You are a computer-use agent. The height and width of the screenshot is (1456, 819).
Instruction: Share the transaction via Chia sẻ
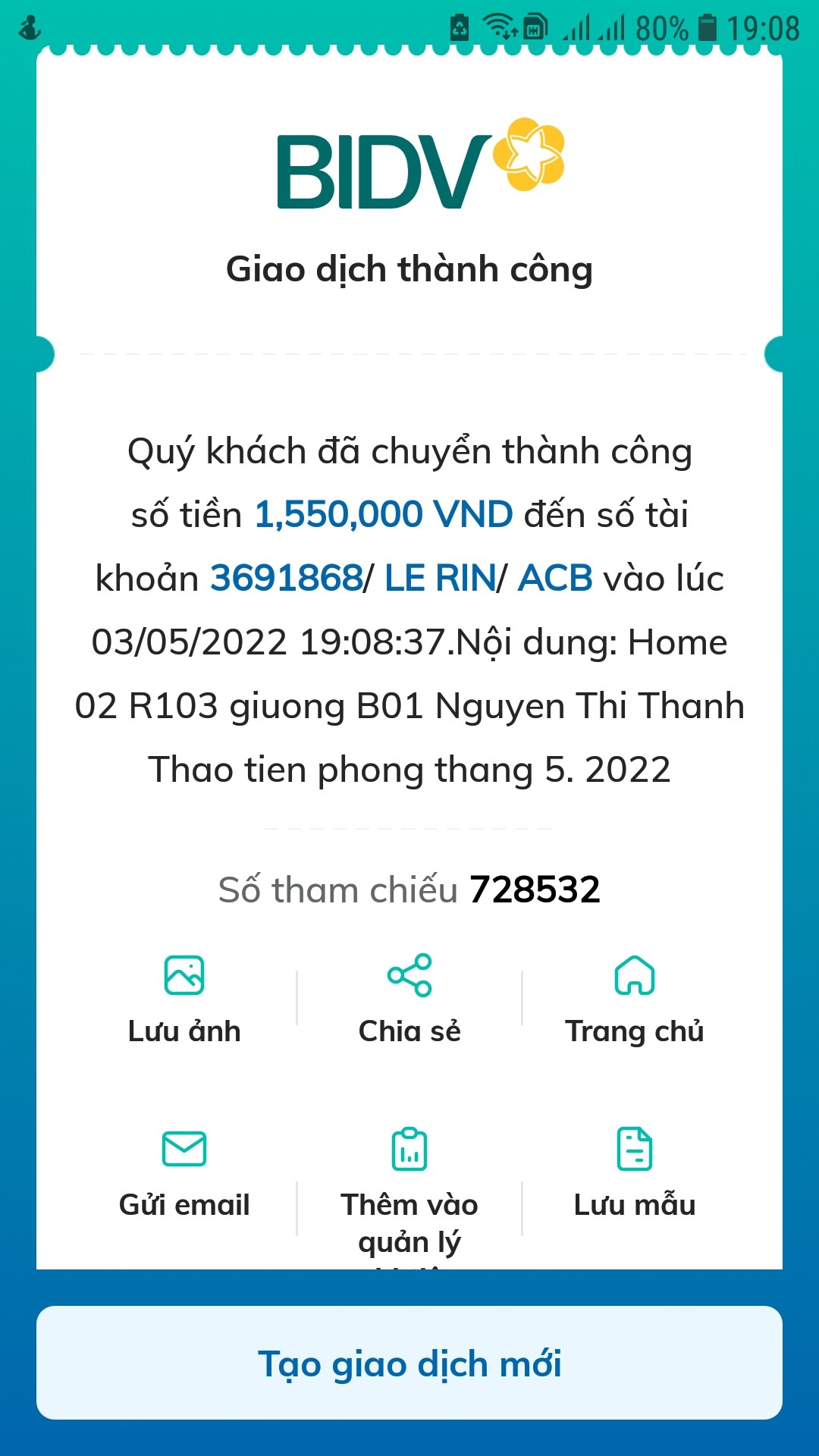pos(409,999)
